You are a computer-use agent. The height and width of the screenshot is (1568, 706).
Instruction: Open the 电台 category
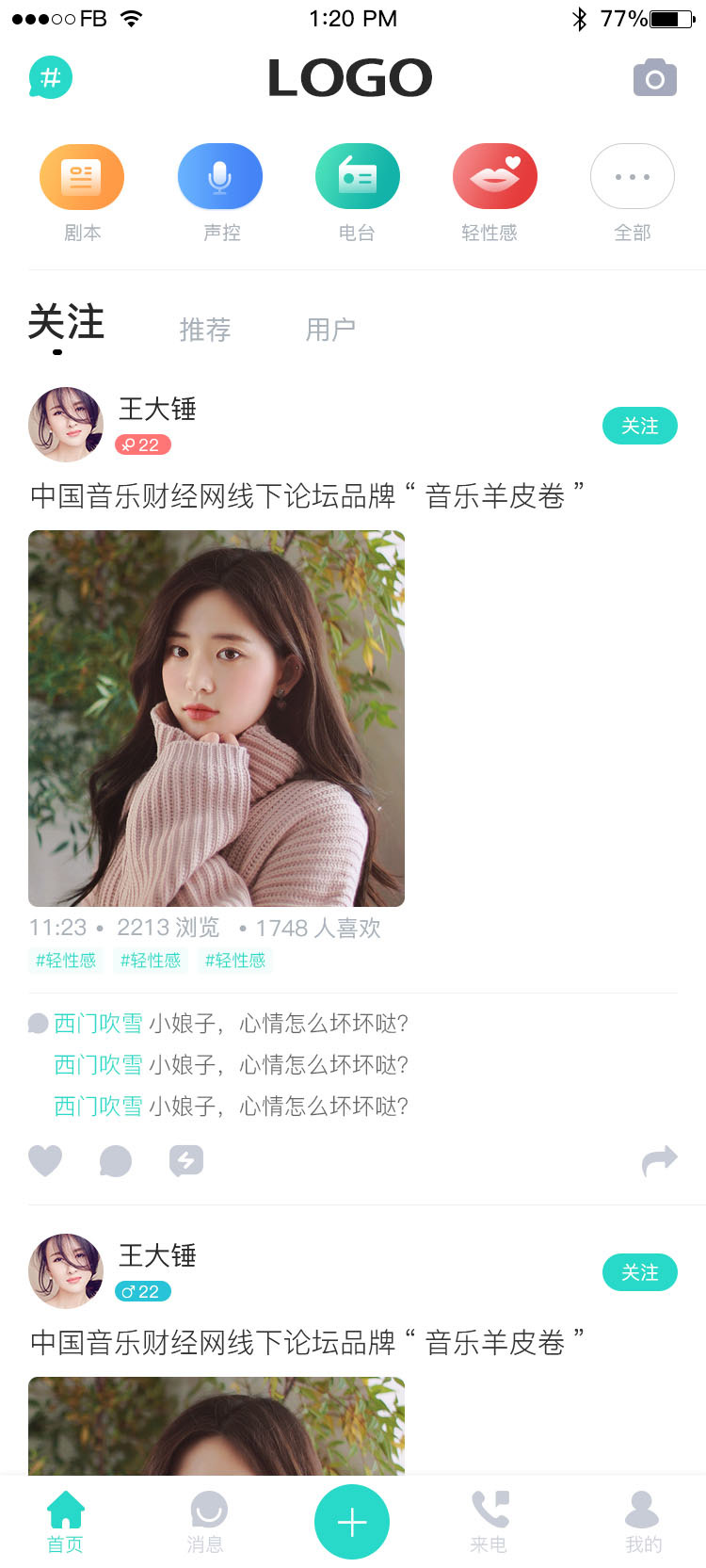tap(358, 193)
